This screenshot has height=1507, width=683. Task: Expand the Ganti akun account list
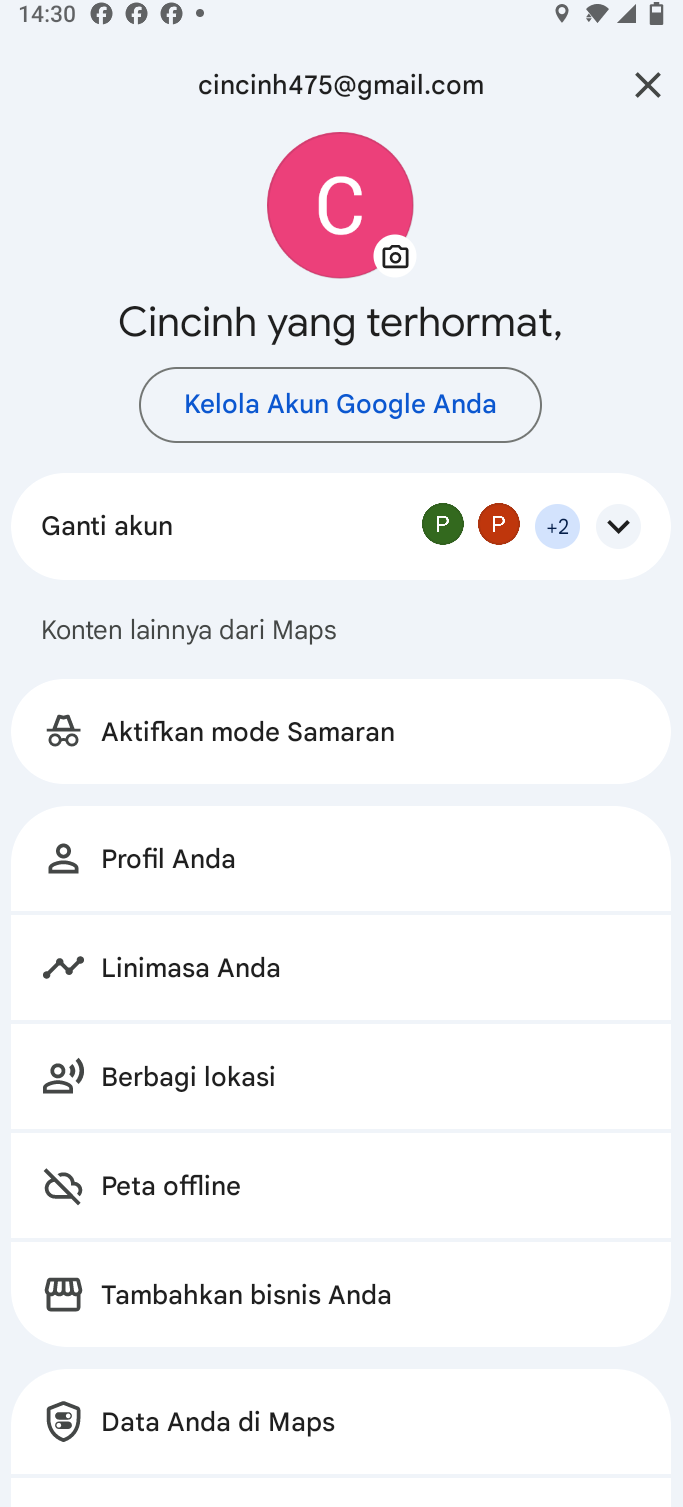[x=618, y=526]
